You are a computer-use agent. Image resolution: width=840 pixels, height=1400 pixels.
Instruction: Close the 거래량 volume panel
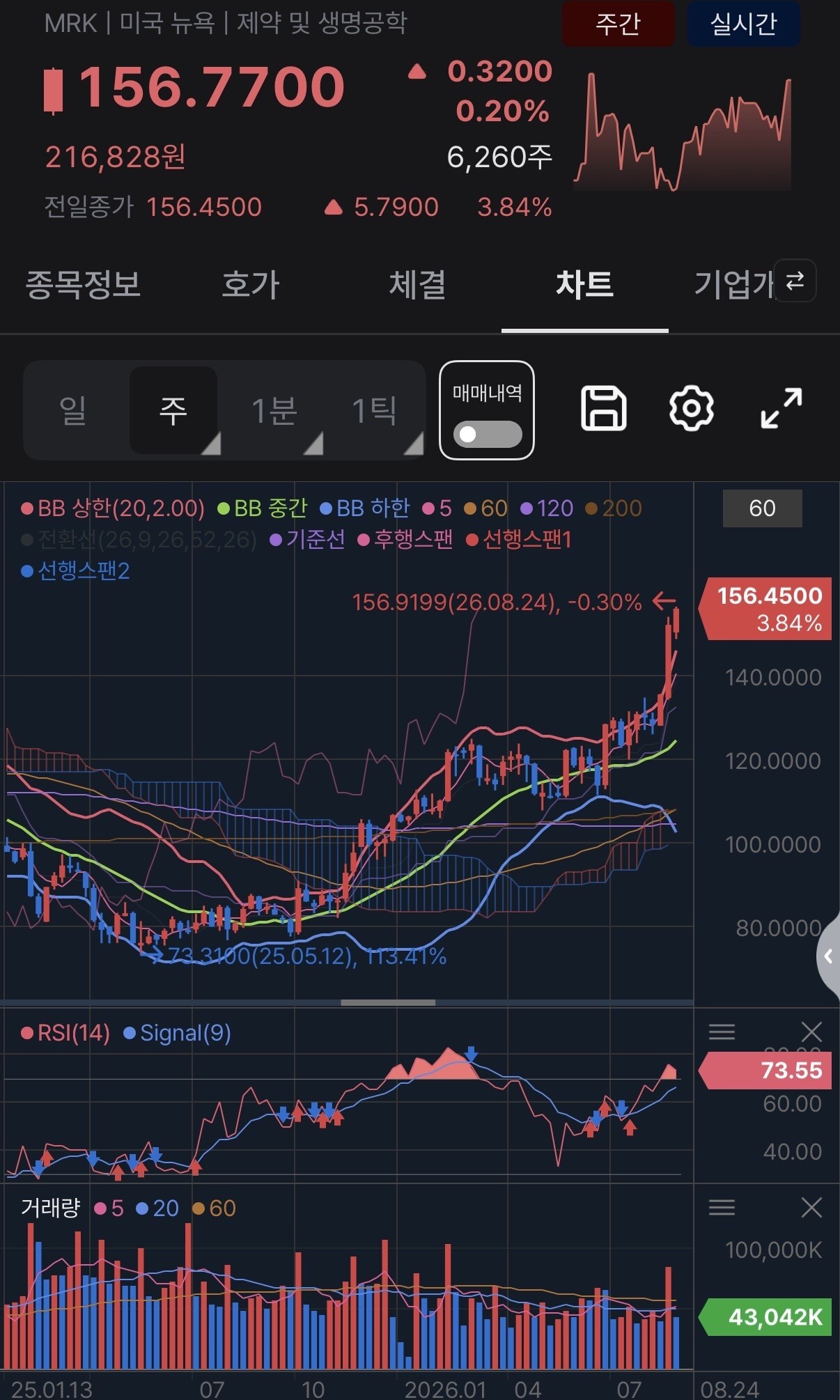click(811, 1207)
